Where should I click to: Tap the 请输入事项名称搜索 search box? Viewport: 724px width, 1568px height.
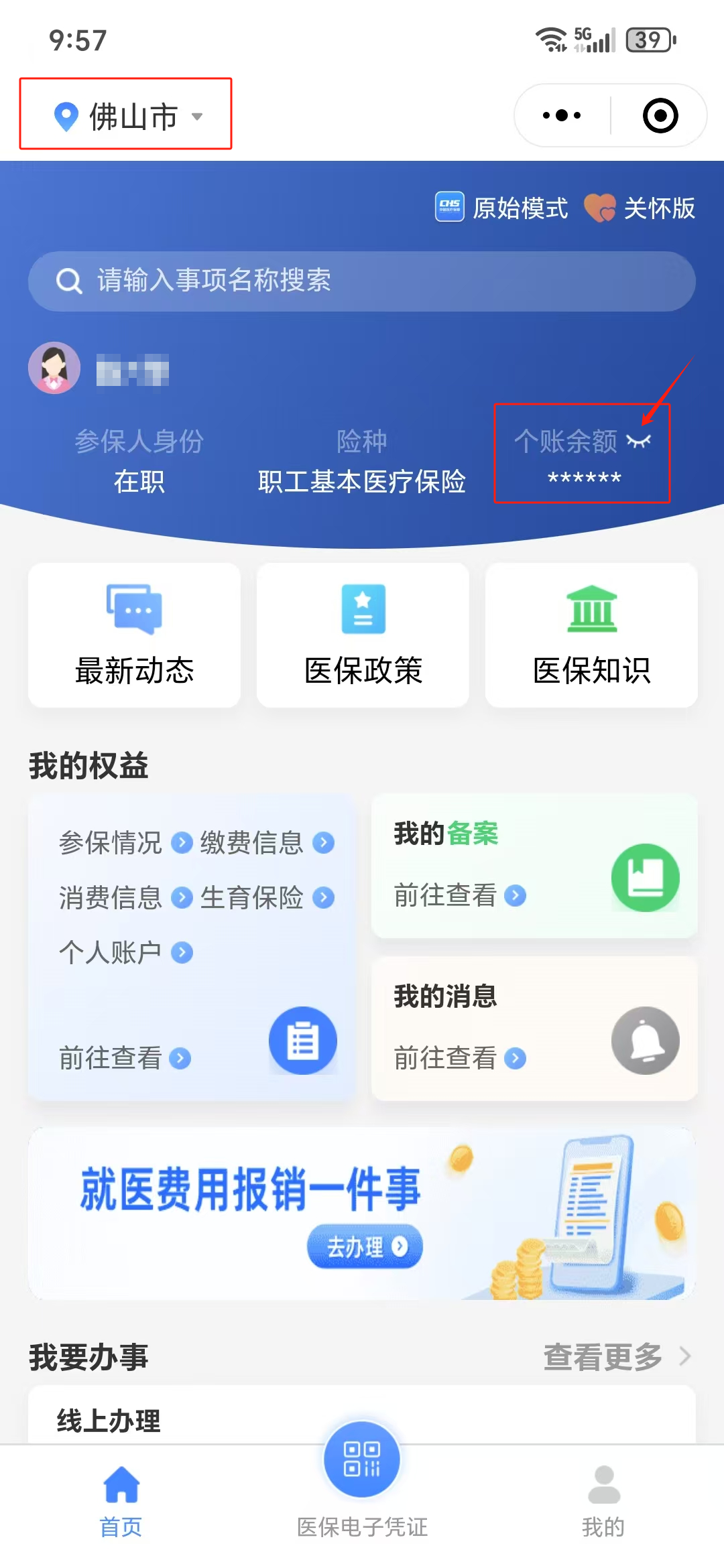coord(362,281)
